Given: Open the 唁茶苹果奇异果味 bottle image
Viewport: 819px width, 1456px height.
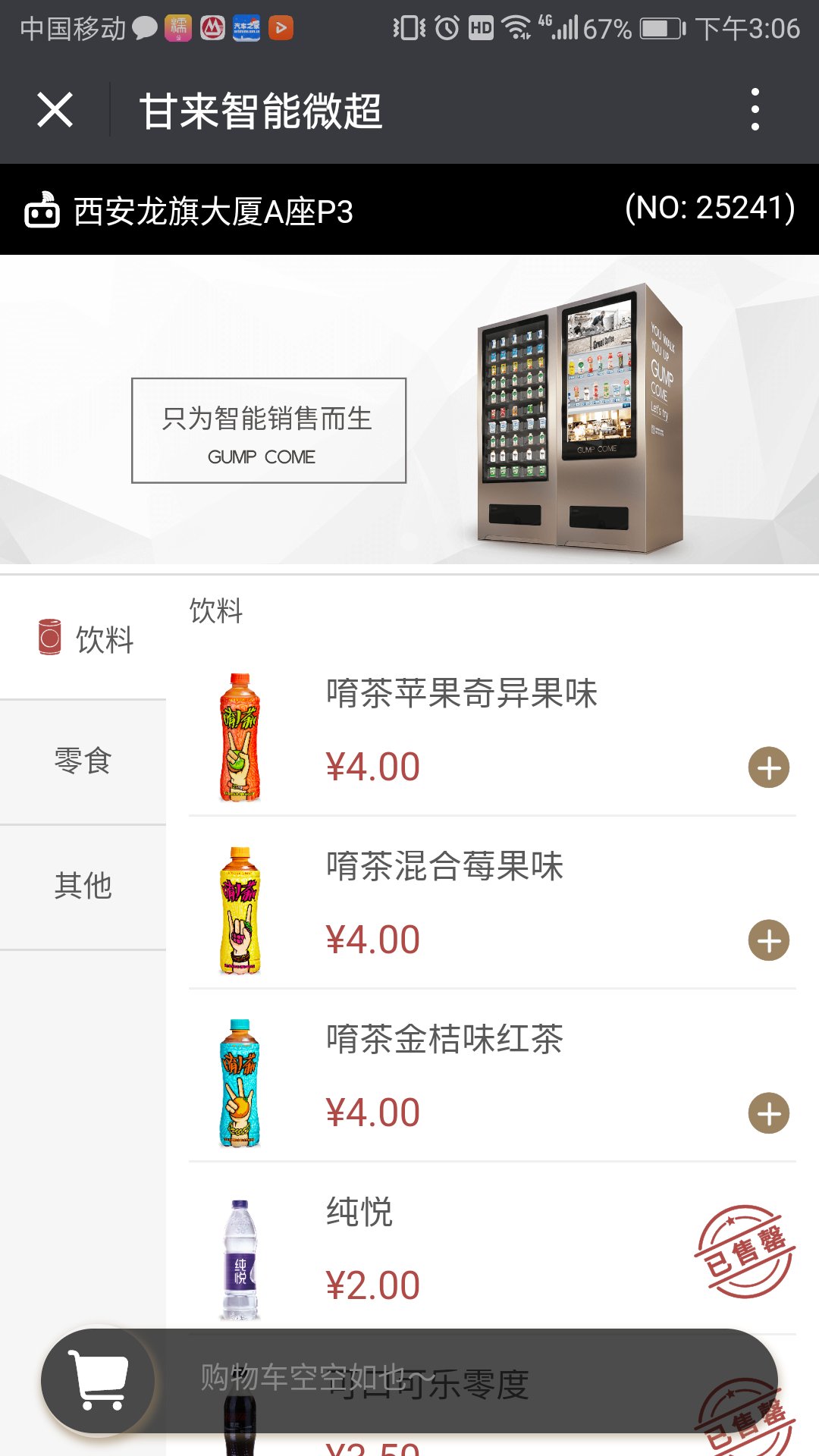Looking at the screenshot, I should [x=241, y=737].
